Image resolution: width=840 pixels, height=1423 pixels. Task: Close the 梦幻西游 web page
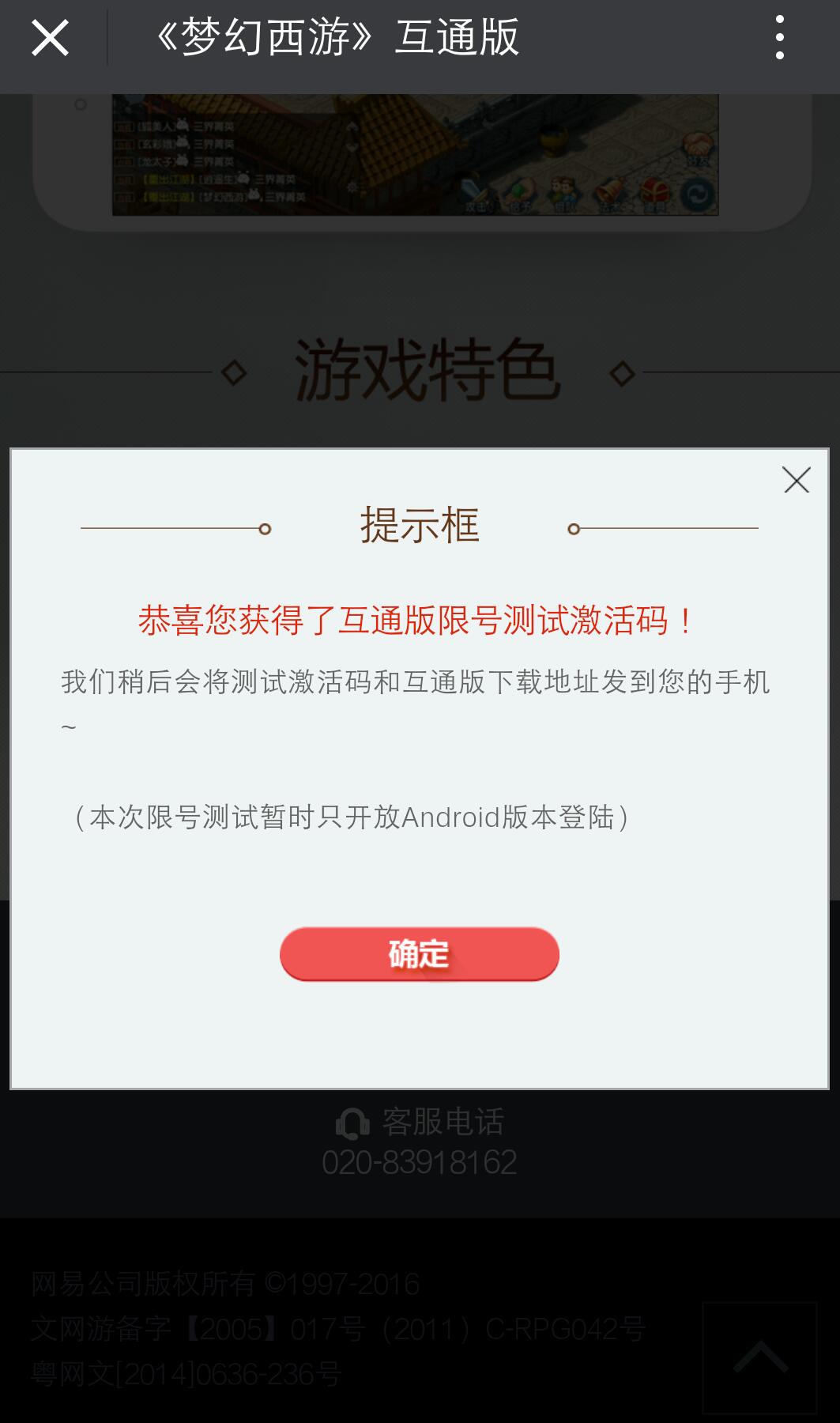pyautogui.click(x=50, y=38)
